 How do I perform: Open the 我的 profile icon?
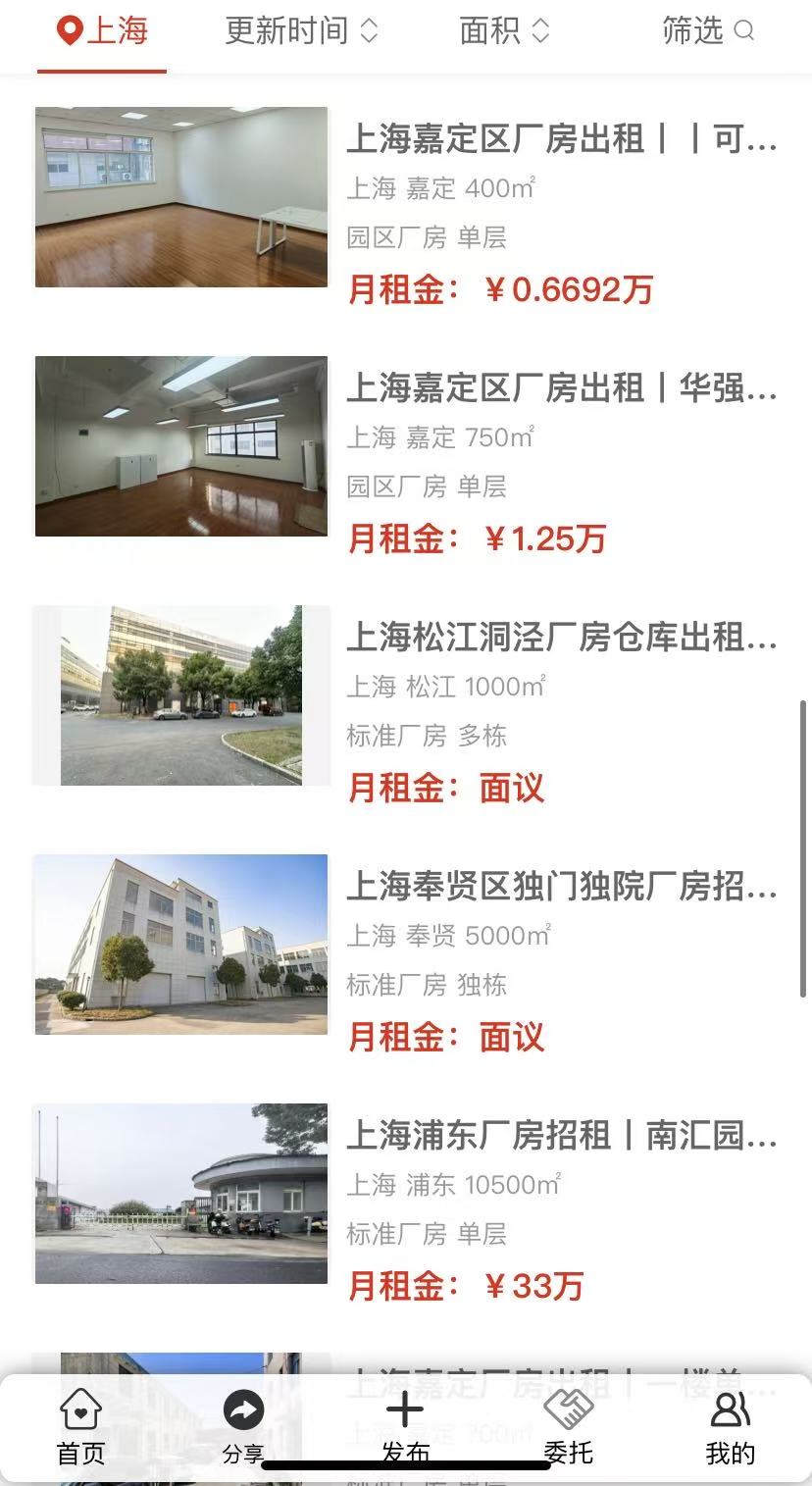click(x=730, y=1409)
